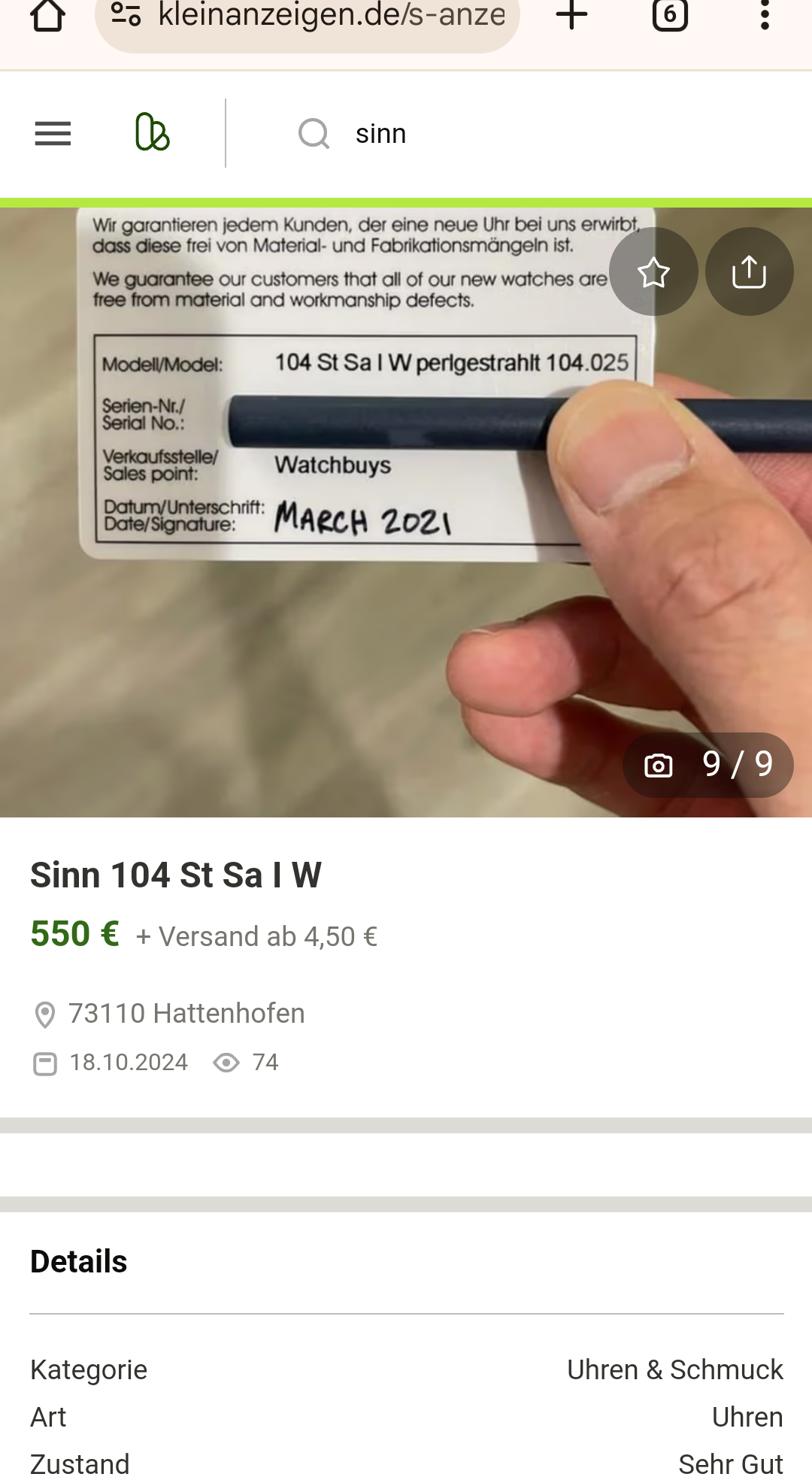Open the browser home page
This screenshot has height=1483, width=812.
47,15
